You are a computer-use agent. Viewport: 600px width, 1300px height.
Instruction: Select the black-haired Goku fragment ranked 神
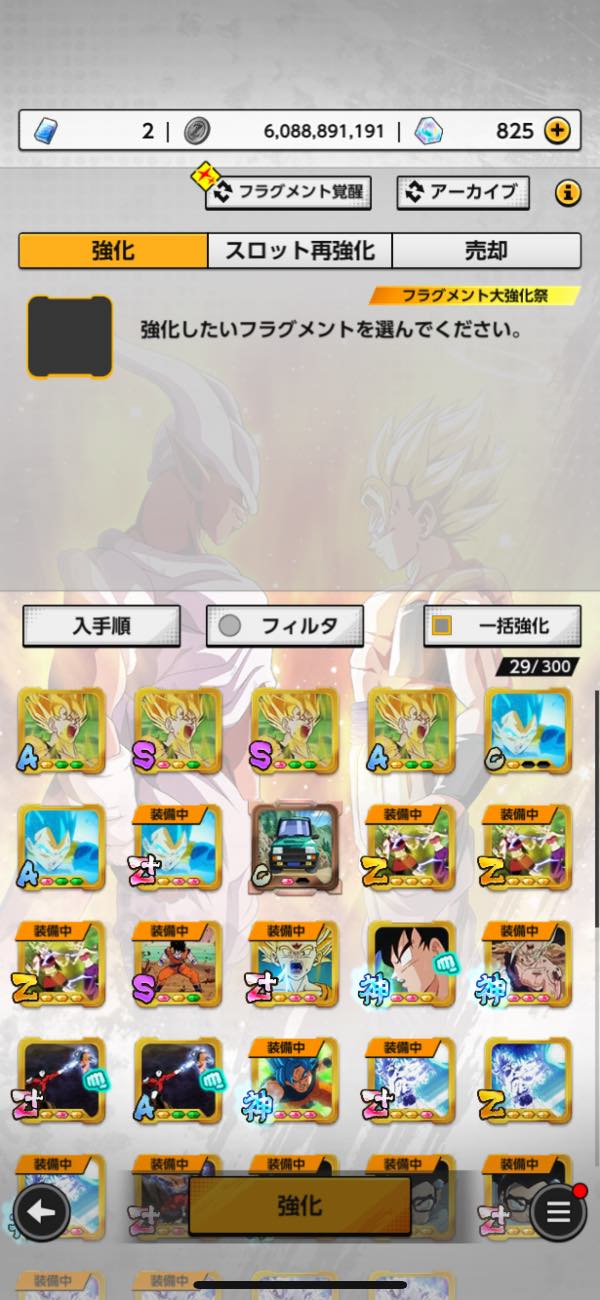(x=410, y=962)
